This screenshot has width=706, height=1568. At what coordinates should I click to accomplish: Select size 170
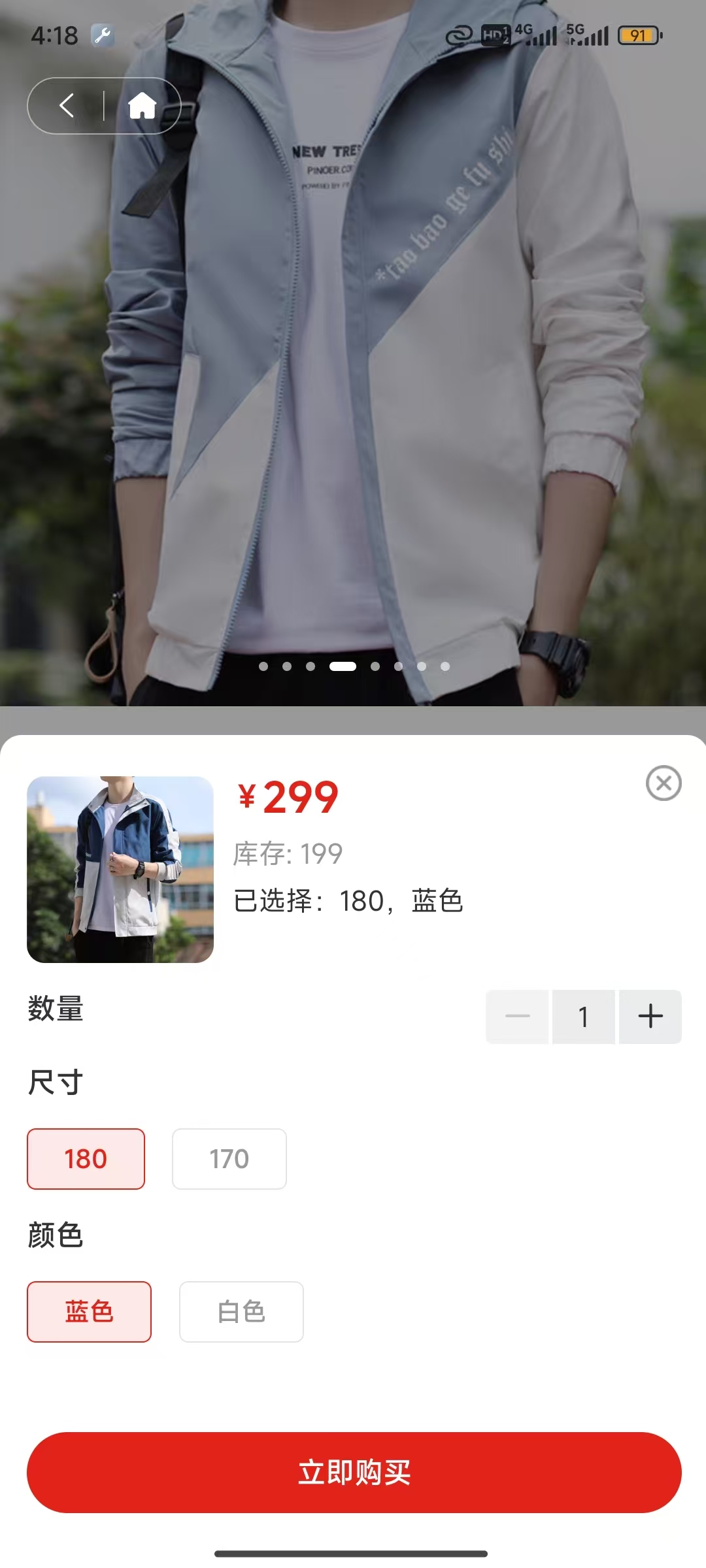point(229,1159)
